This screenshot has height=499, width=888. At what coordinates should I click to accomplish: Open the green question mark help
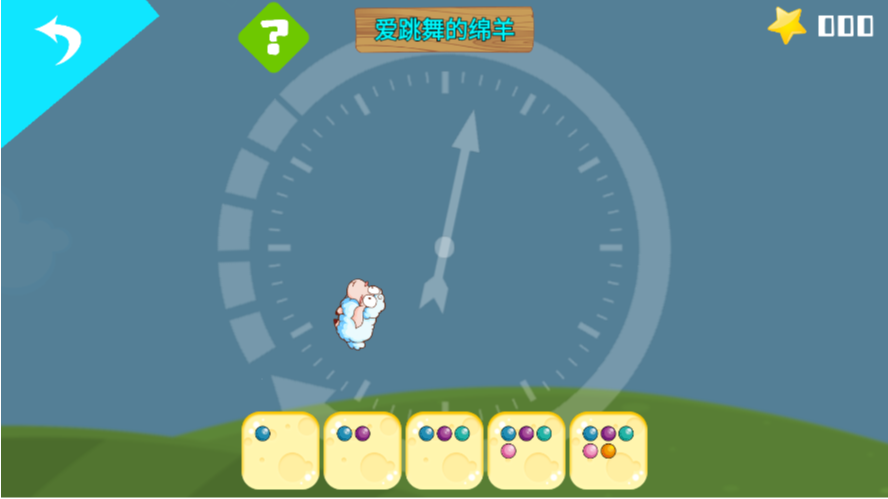pos(273,37)
